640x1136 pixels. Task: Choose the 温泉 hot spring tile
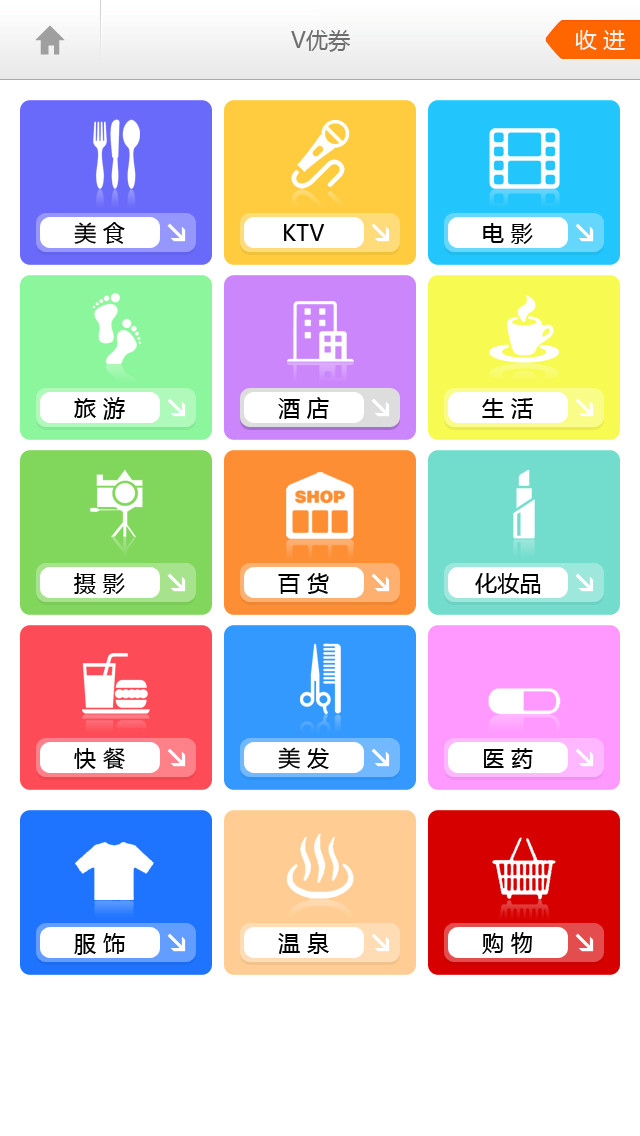(x=320, y=893)
